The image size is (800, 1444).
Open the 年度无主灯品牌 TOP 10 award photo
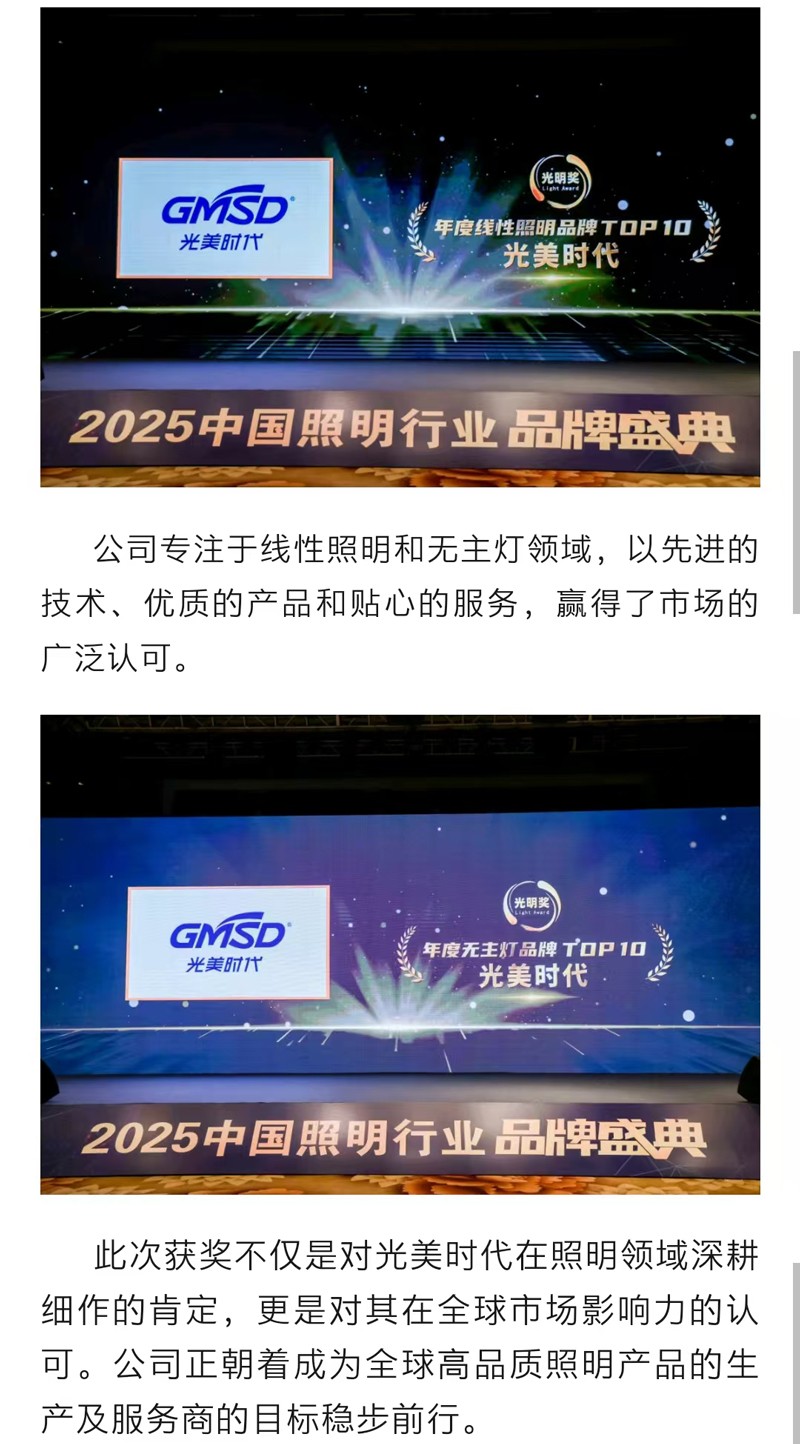tap(400, 954)
